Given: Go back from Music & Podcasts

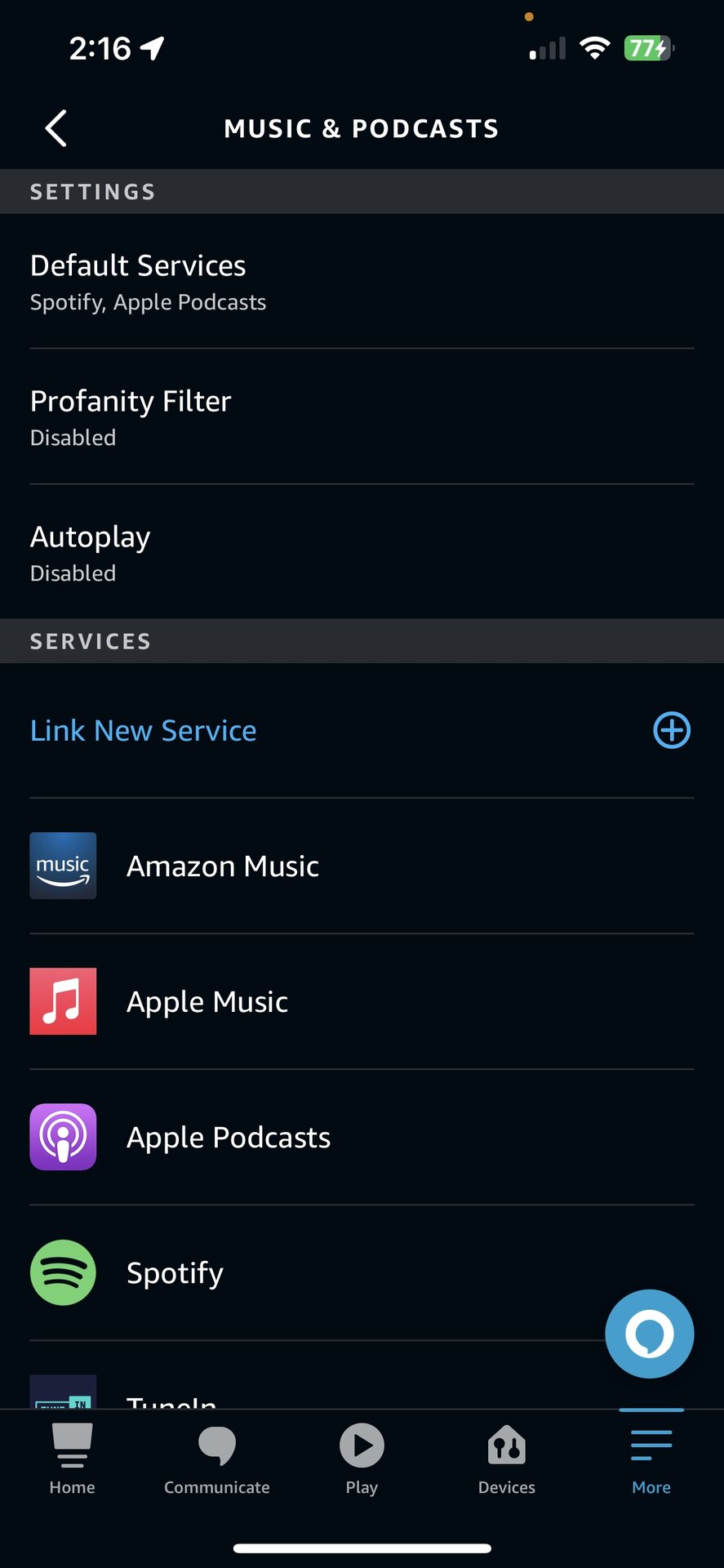Looking at the screenshot, I should [56, 128].
